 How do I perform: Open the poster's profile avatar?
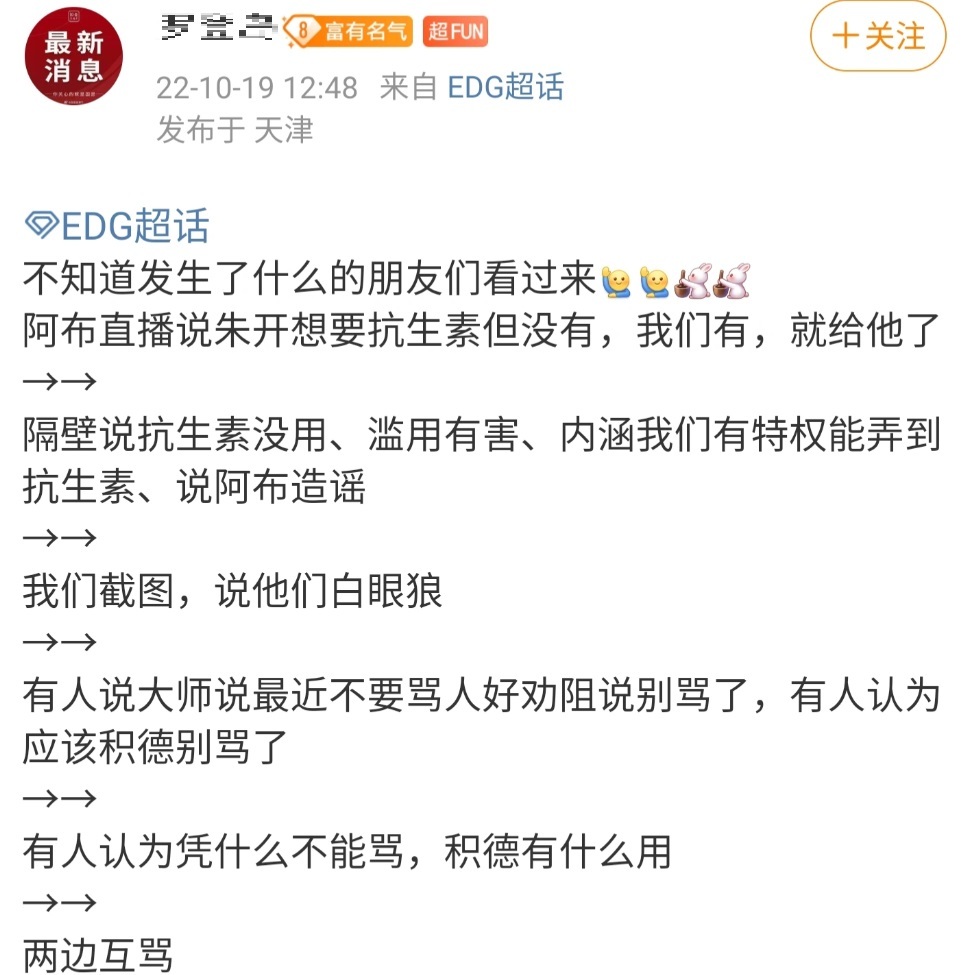[73, 55]
